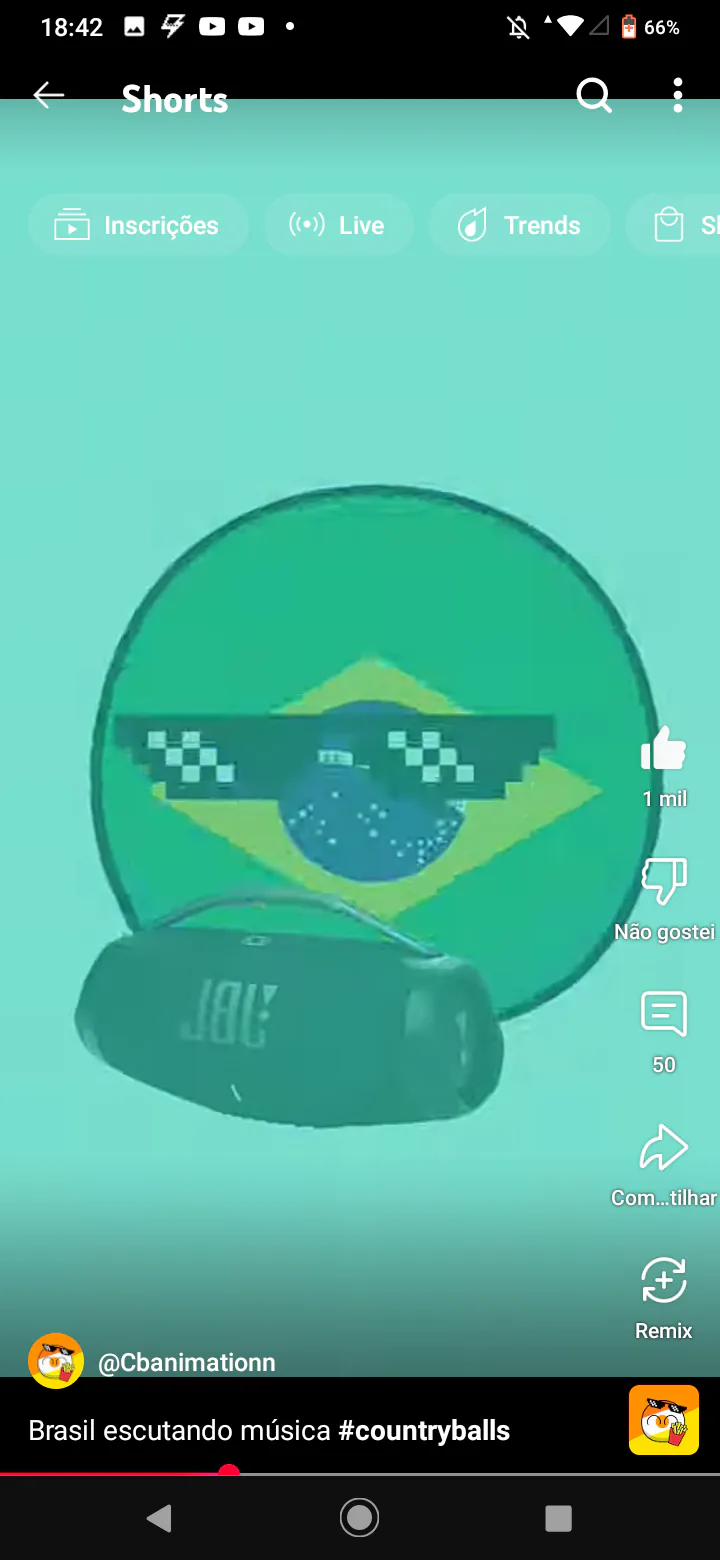Select the Inscrições chip
This screenshot has height=1560, width=720.
(x=137, y=225)
